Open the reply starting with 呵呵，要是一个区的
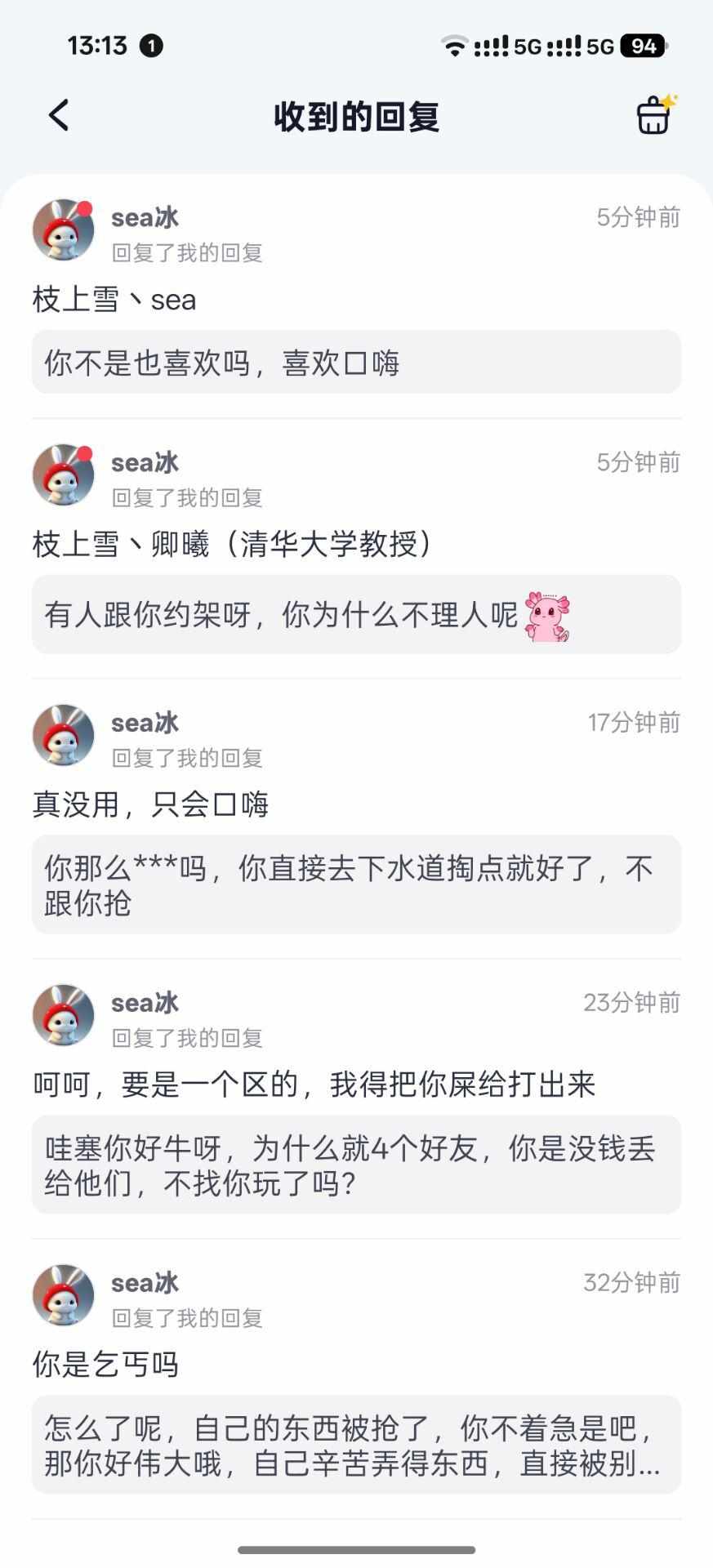Screen dimensions: 713x1568 pyautogui.click(x=314, y=1085)
